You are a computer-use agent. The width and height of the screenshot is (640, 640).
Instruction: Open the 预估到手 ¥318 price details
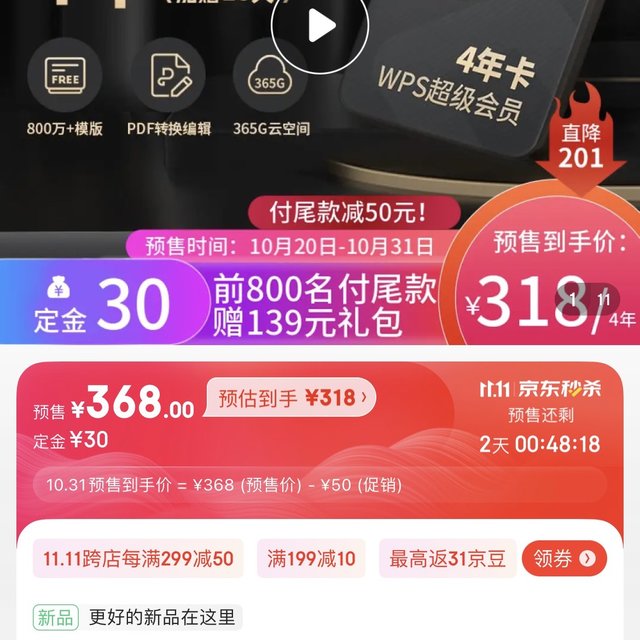pyautogui.click(x=291, y=398)
